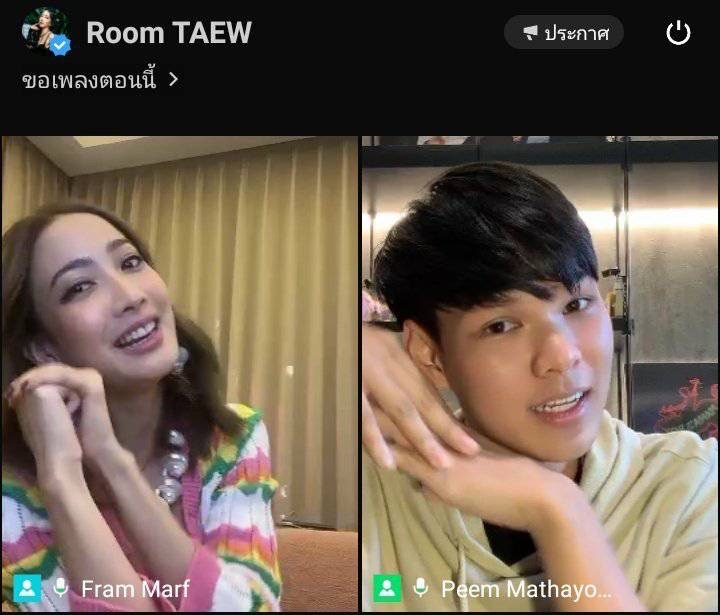Leave the room with the power icon
This screenshot has width=720, height=615.
tap(678, 33)
